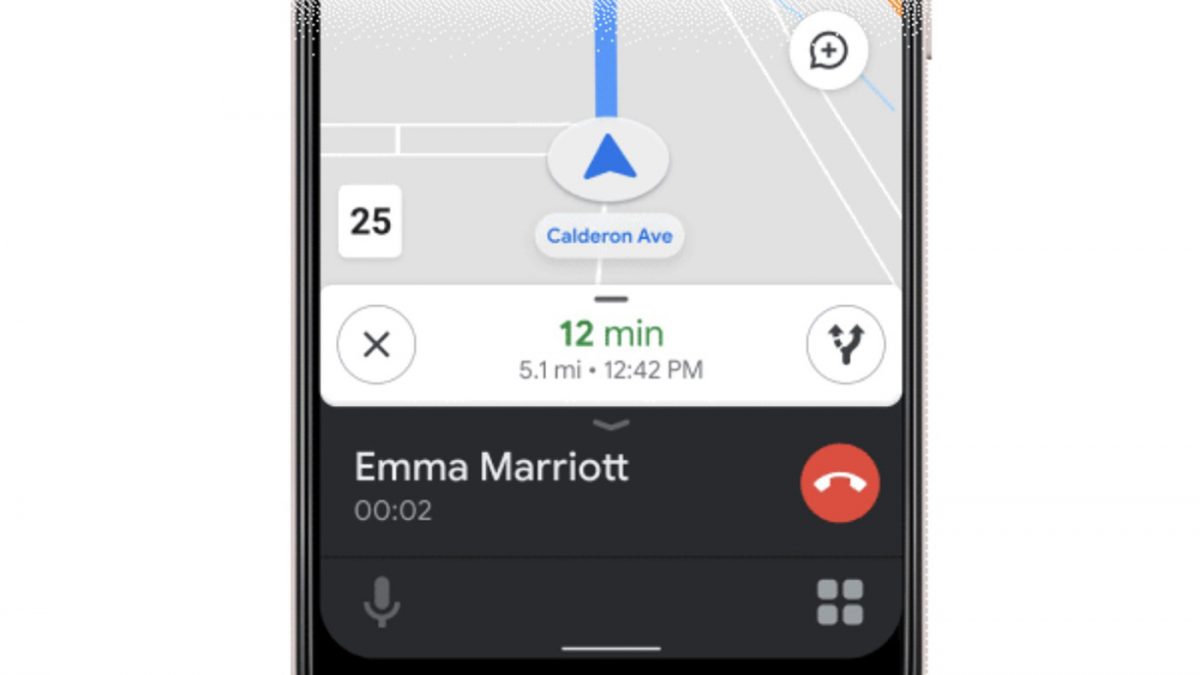Show alternate routes
1200x675 pixels.
pyautogui.click(x=845, y=345)
